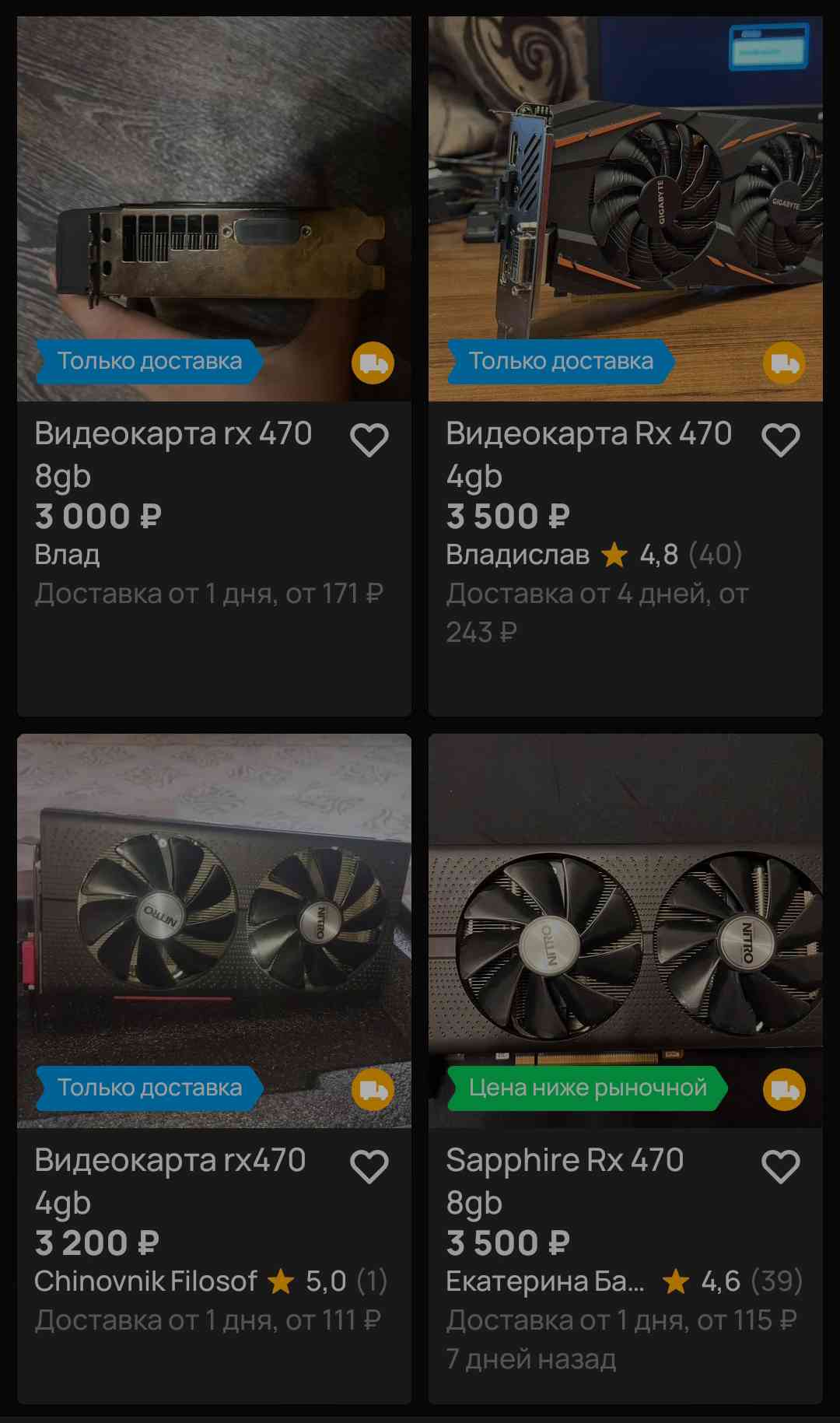Open Влад's rx 470 8gb listing for 3 000 ₽
840x1423 pixels.
pos(214,210)
